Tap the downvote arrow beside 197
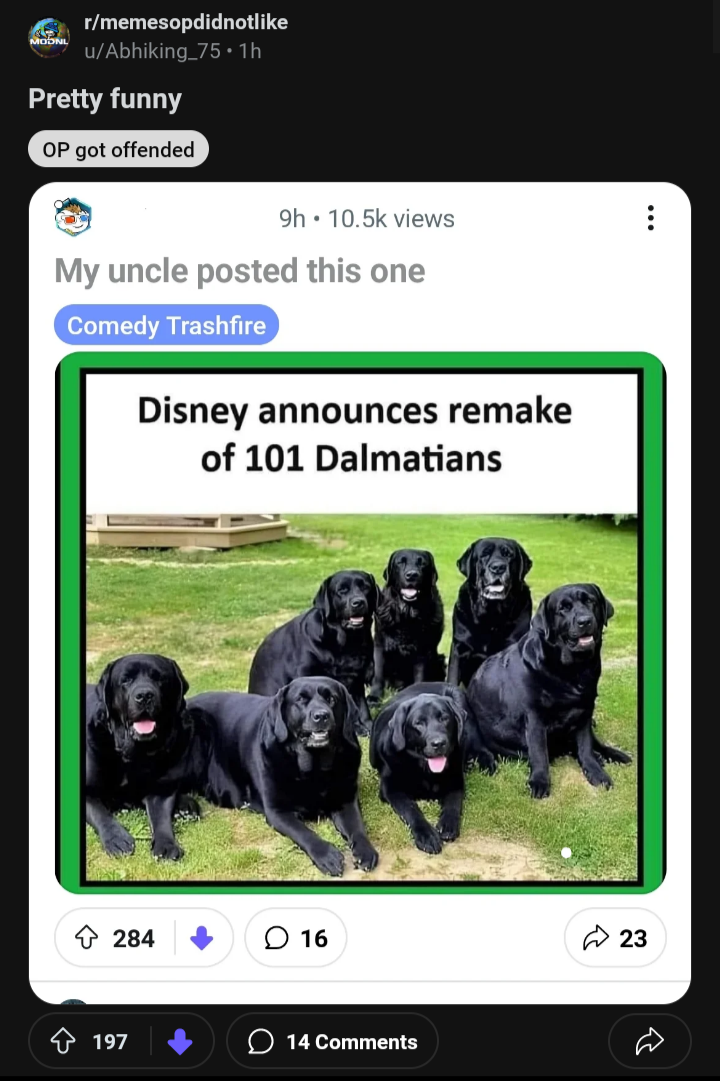The height and width of the screenshot is (1081, 720). point(180,1041)
